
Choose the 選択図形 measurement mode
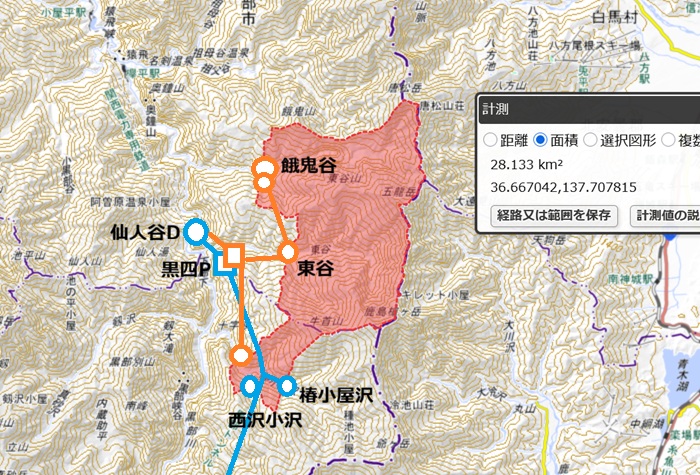(590, 140)
